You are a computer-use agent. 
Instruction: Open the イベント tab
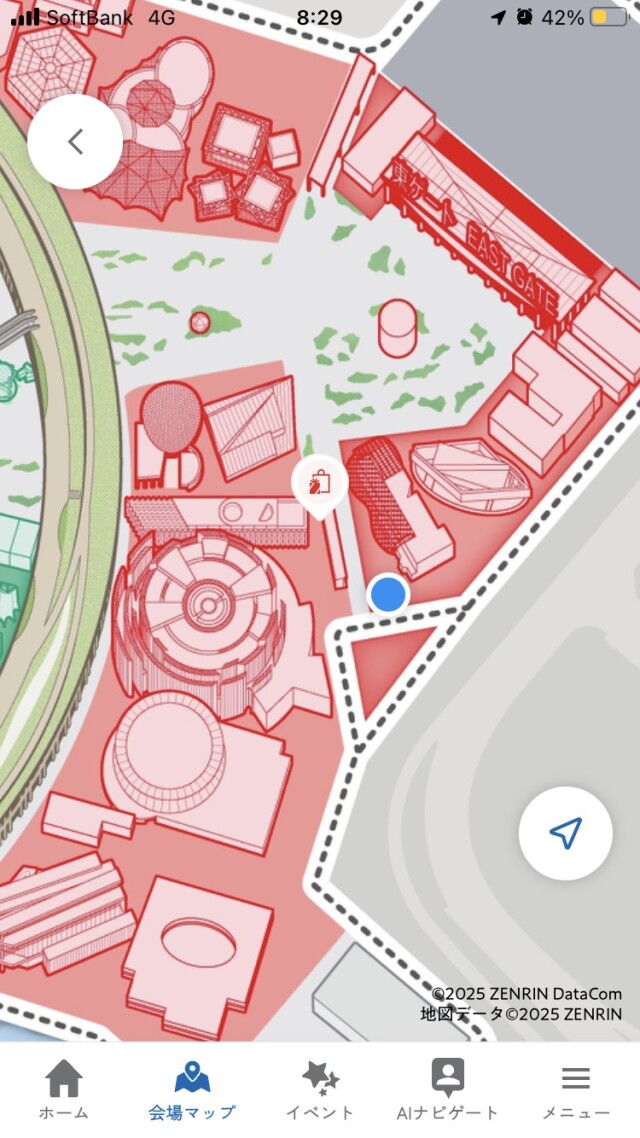pyautogui.click(x=320, y=1089)
